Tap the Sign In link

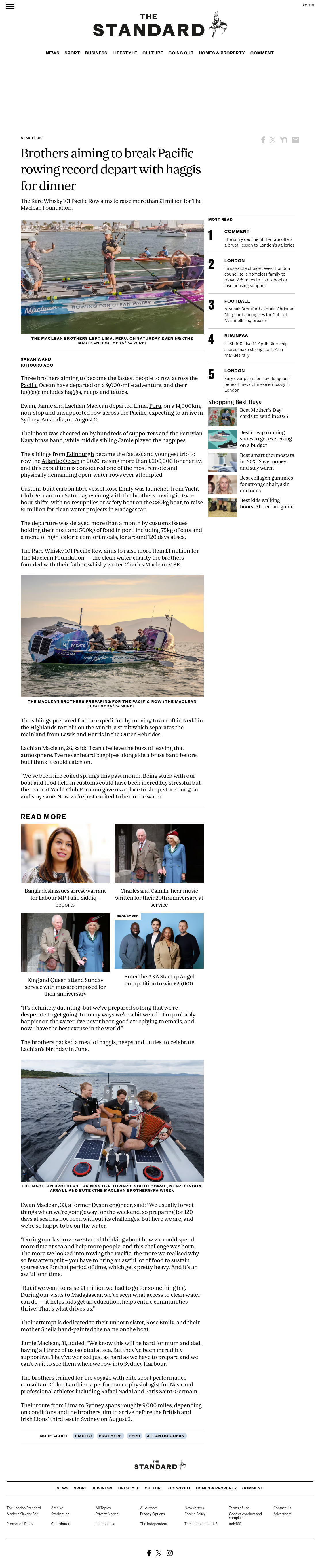pyautogui.click(x=308, y=5)
